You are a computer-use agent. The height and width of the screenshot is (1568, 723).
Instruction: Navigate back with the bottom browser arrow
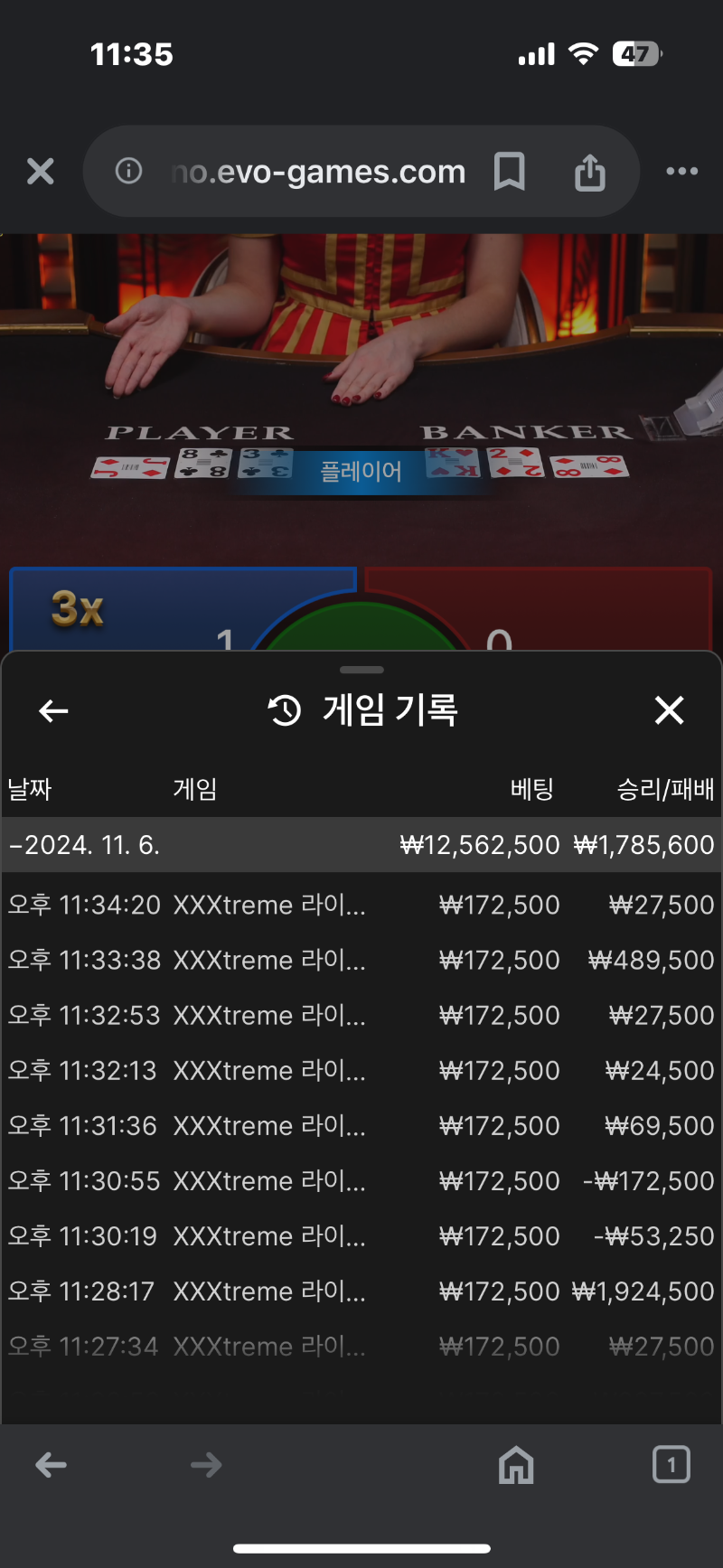[x=52, y=1465]
